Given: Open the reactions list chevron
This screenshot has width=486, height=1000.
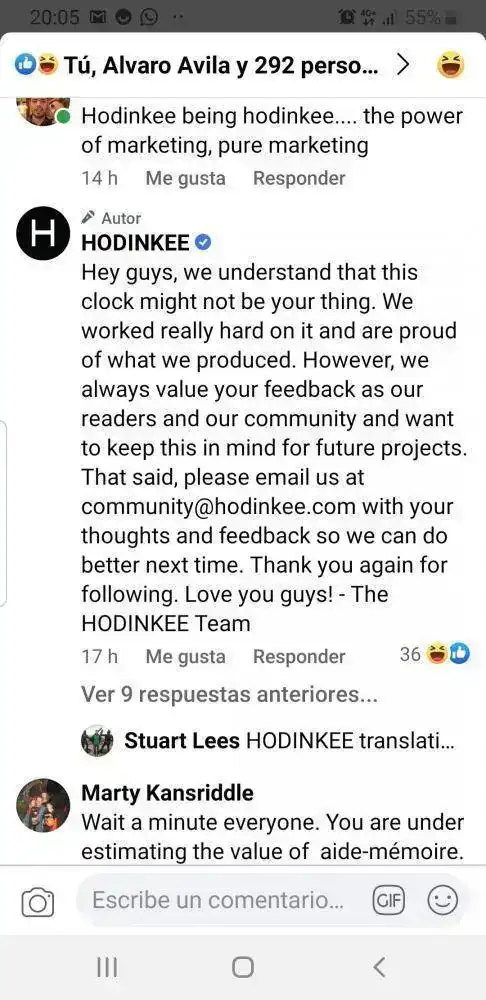Looking at the screenshot, I should [402, 65].
